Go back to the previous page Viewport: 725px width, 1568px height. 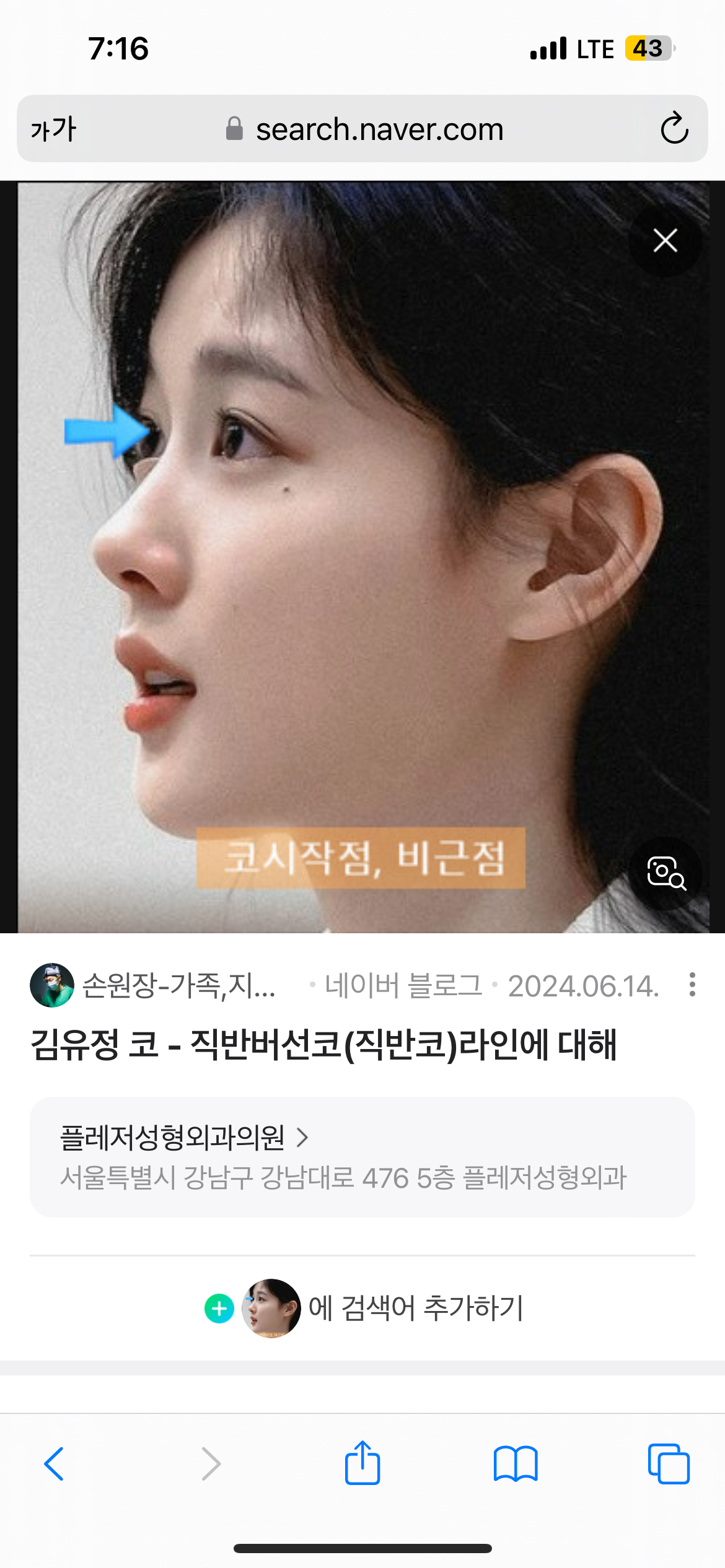54,1464
